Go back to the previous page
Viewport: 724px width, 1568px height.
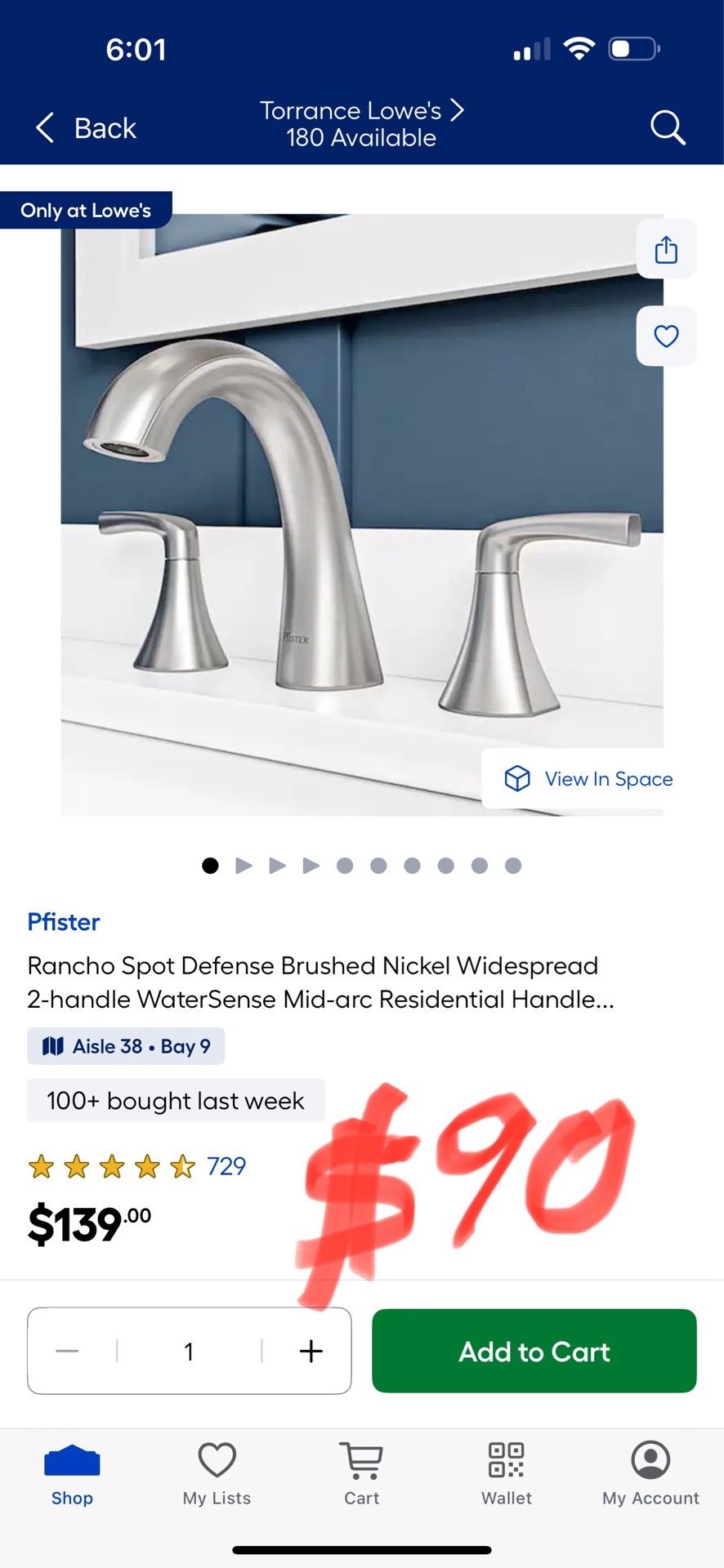pyautogui.click(x=86, y=128)
